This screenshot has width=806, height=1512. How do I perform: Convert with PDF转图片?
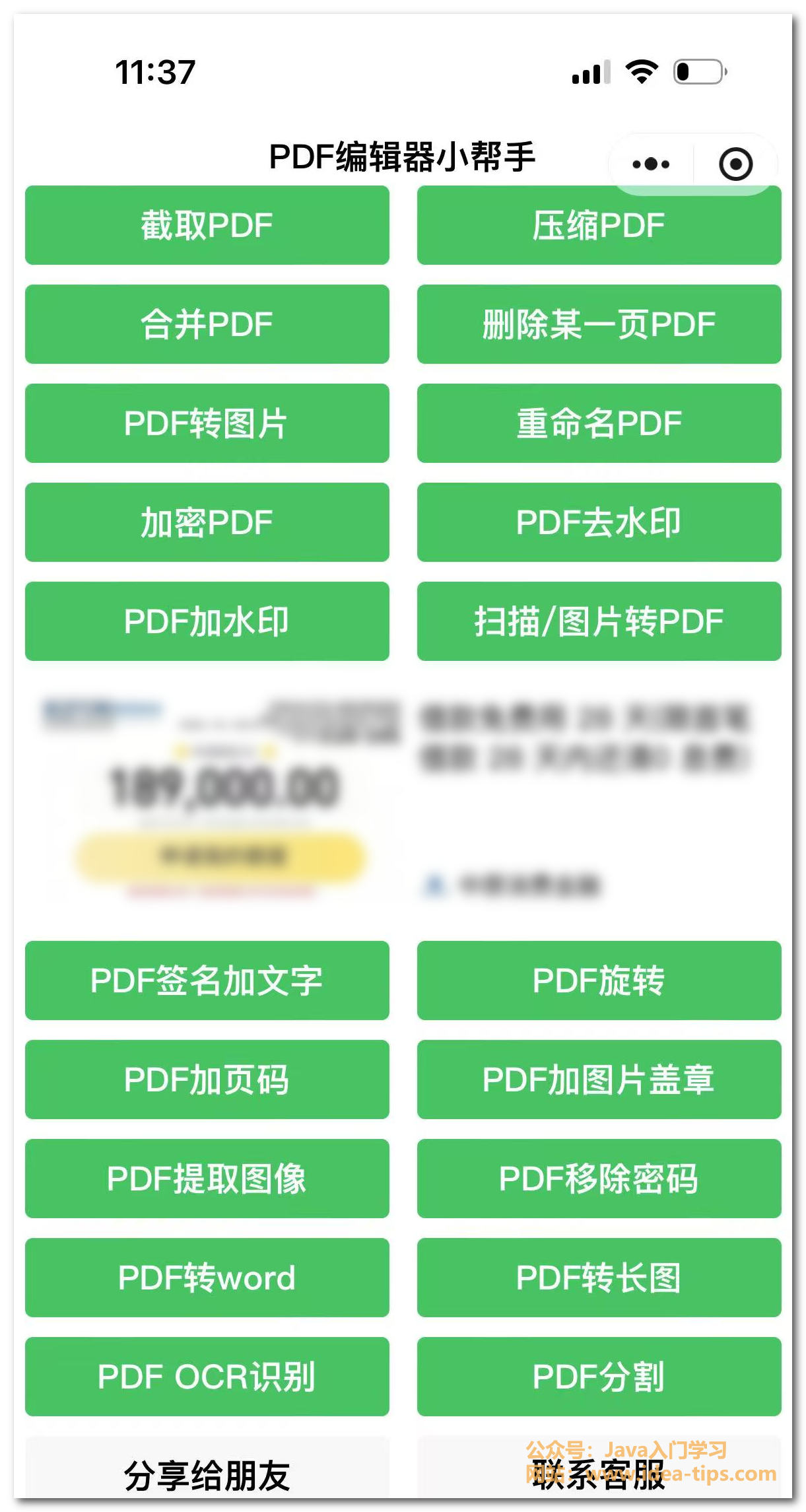pyautogui.click(x=207, y=423)
